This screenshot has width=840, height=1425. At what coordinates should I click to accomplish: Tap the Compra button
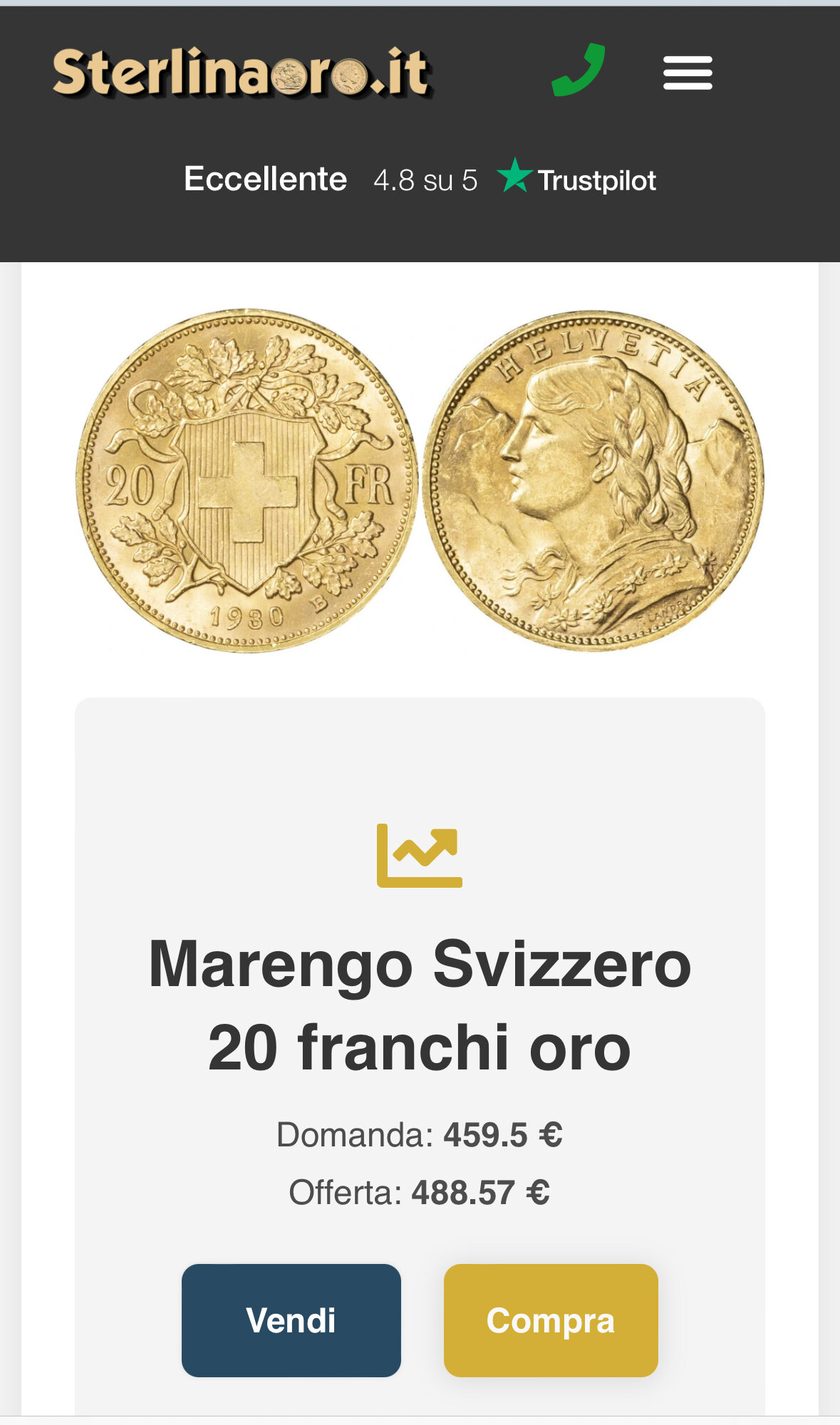[550, 1320]
